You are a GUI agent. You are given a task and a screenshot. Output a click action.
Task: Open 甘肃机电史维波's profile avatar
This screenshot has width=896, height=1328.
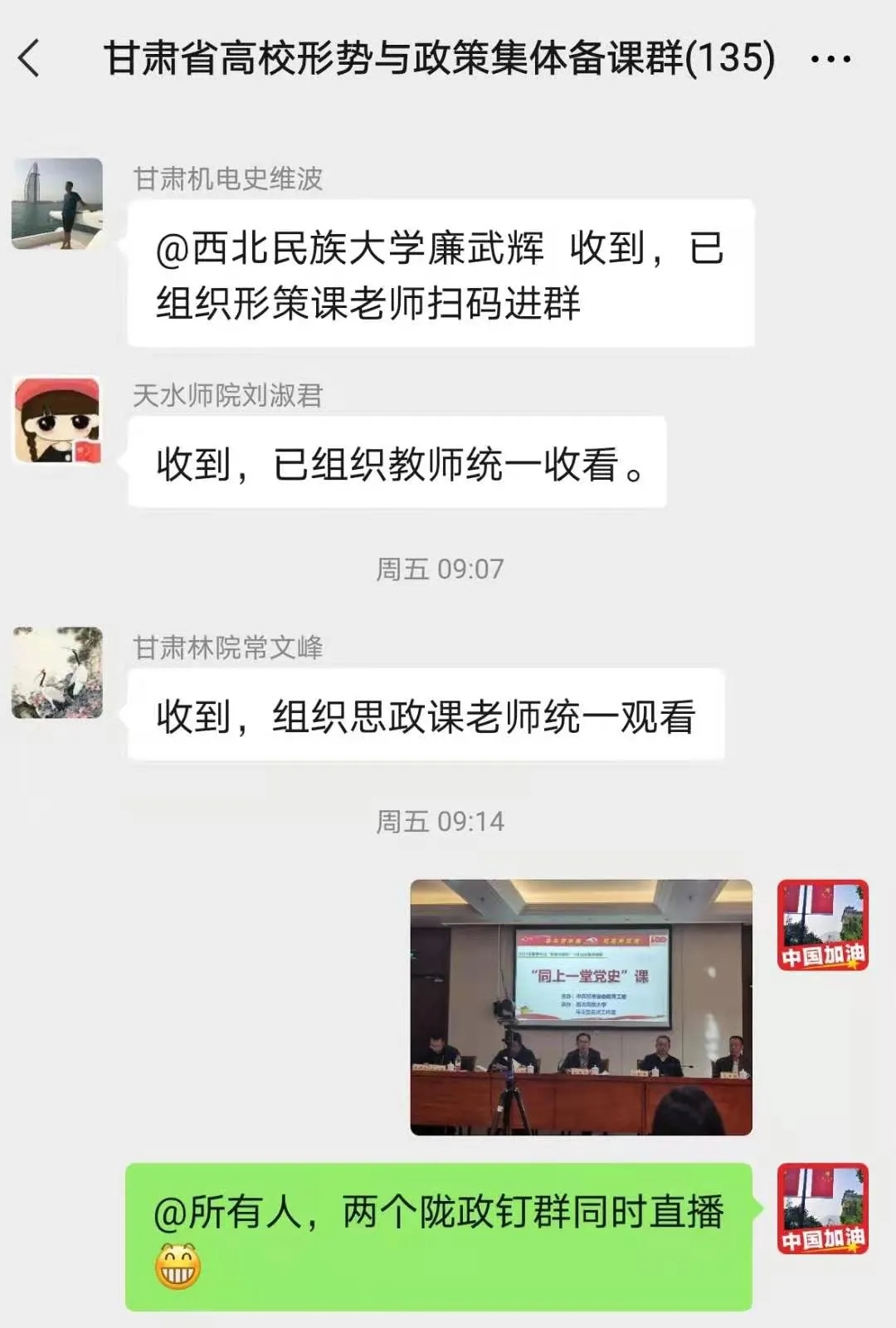pos(57,204)
